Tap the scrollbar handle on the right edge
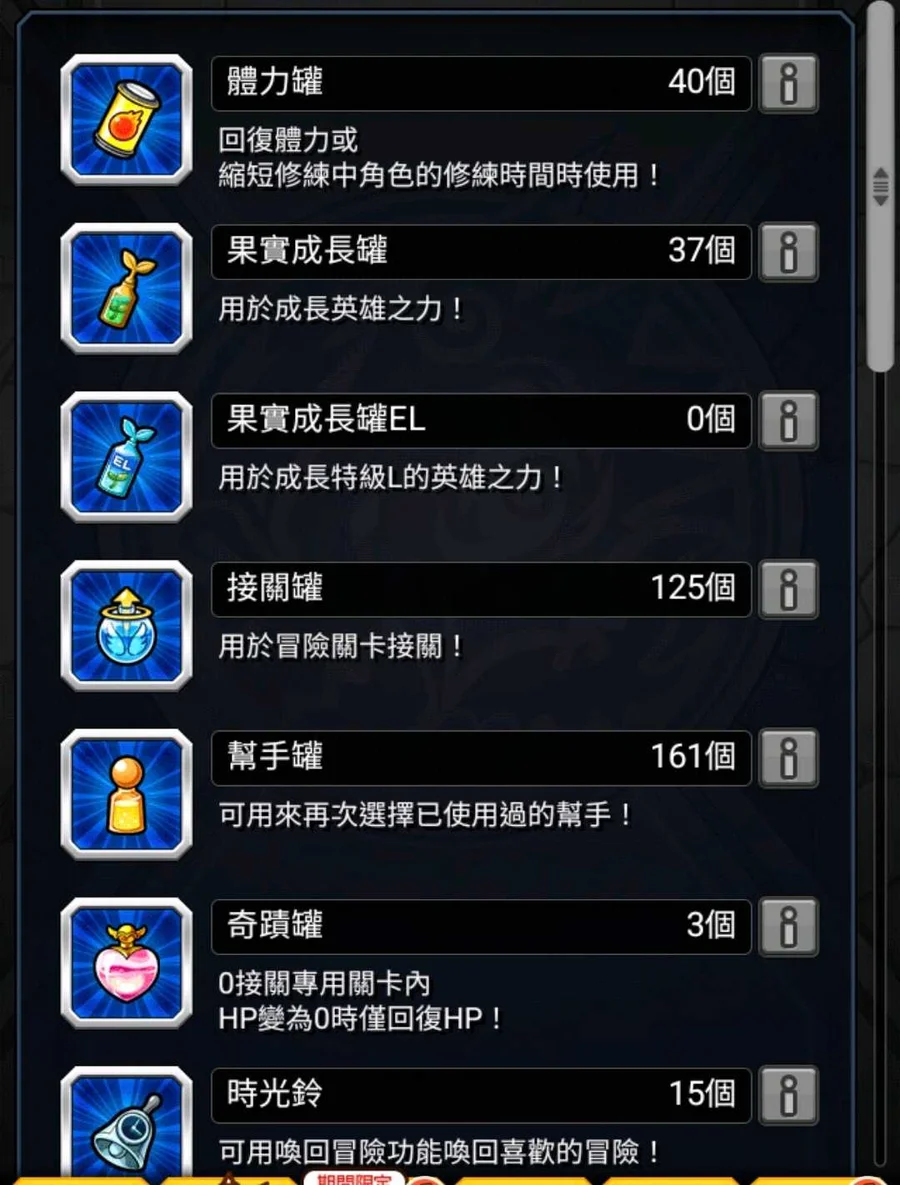900x1185 pixels. pos(880,186)
